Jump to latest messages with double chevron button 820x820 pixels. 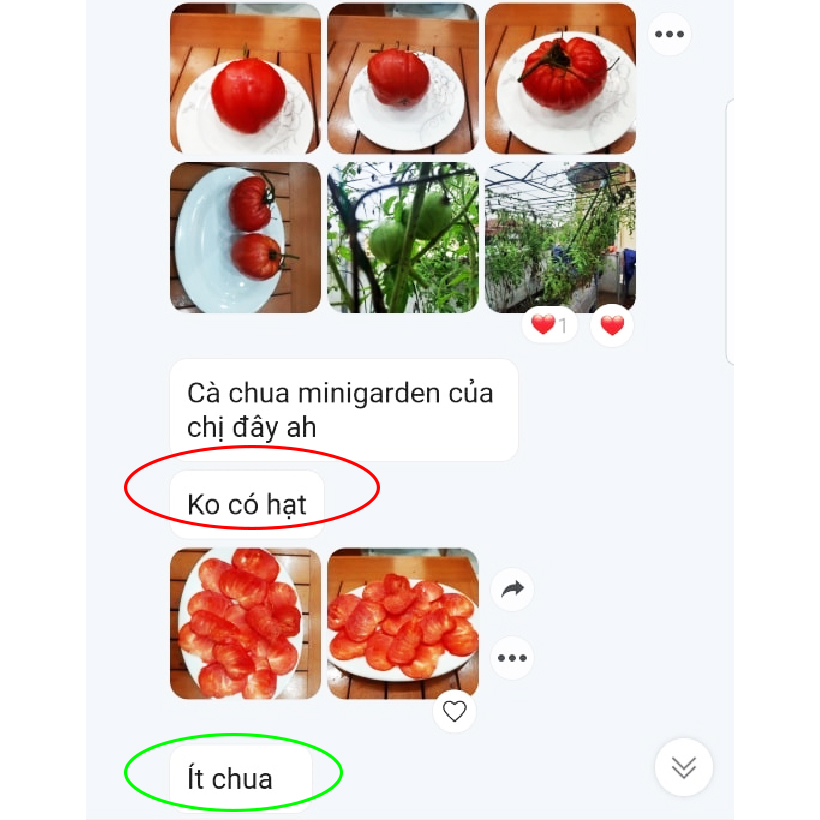point(684,767)
